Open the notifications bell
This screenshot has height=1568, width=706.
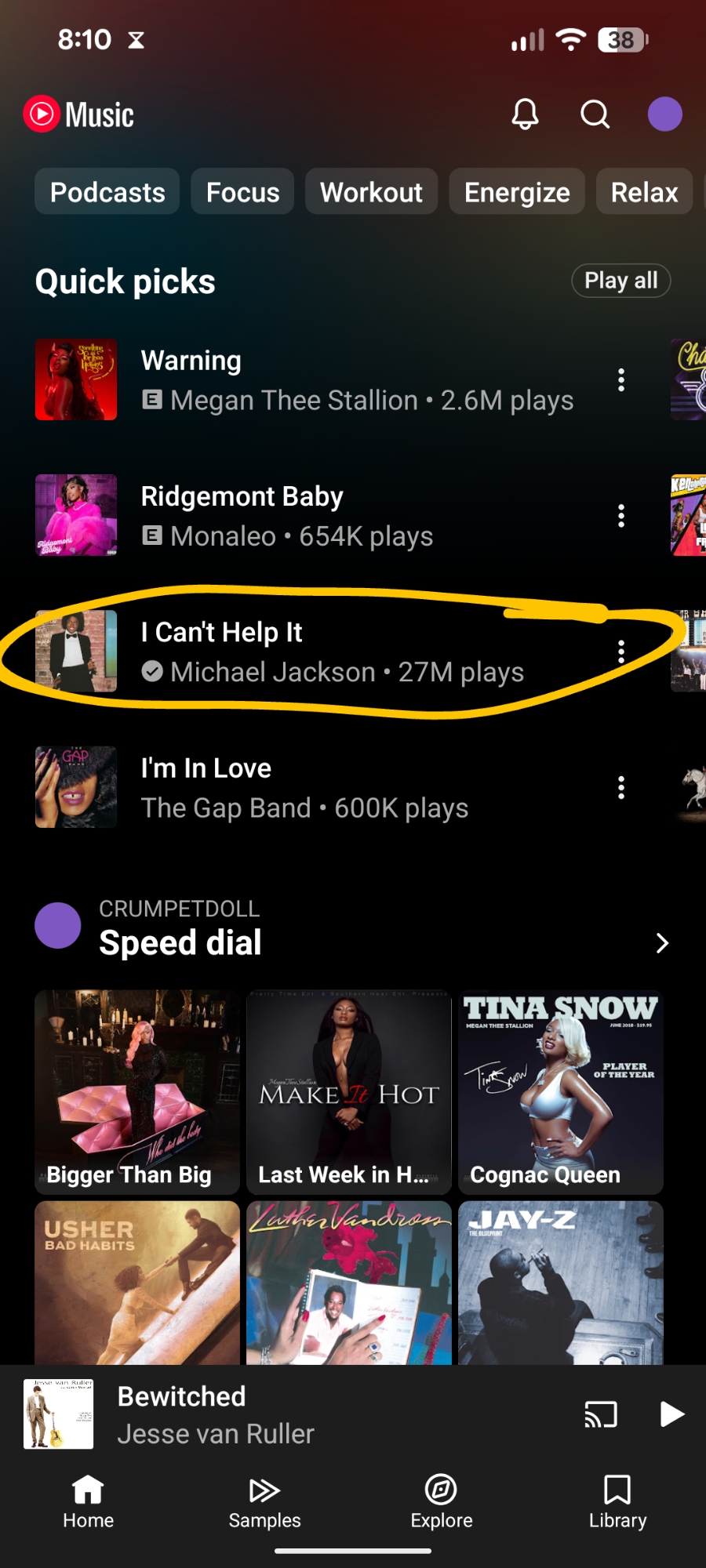(x=525, y=114)
